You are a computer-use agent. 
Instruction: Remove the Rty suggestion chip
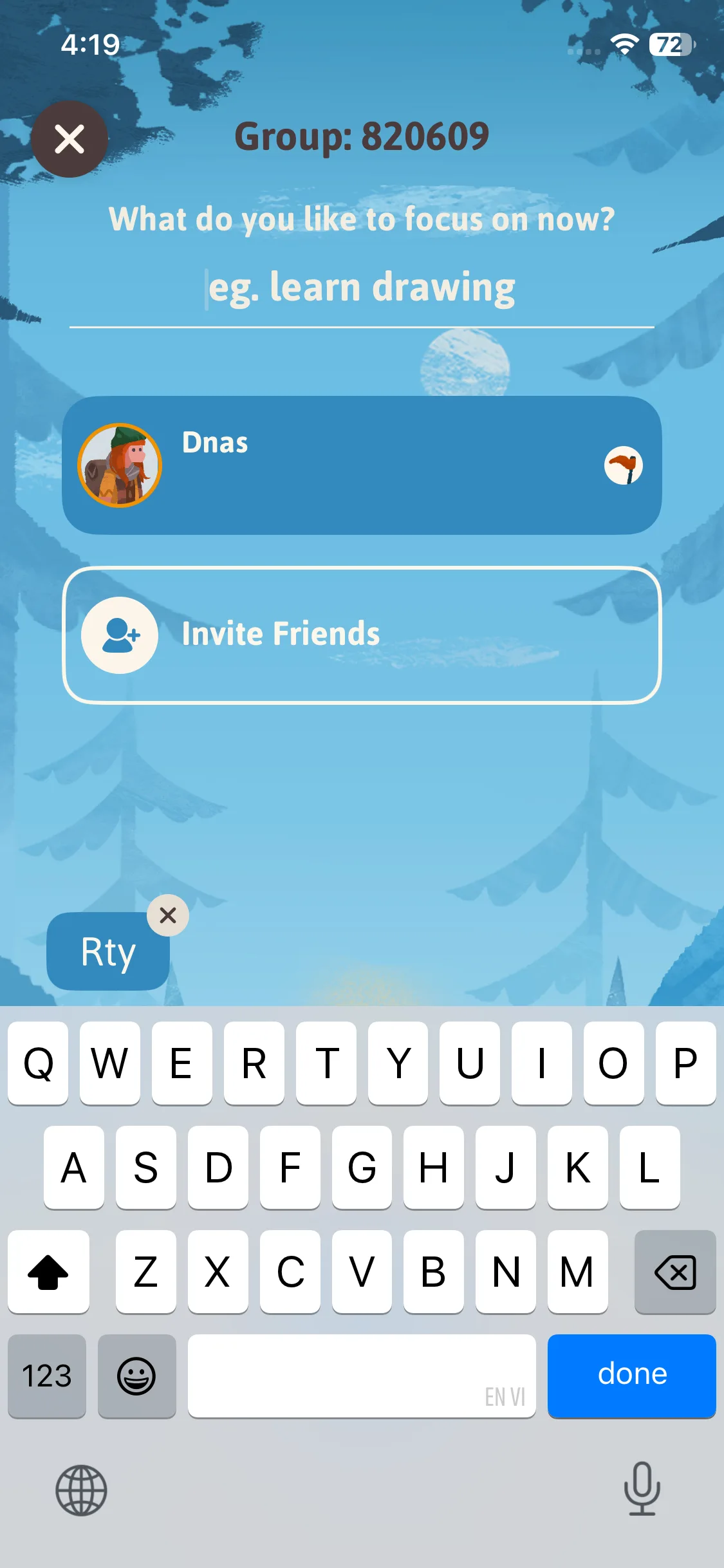(168, 915)
